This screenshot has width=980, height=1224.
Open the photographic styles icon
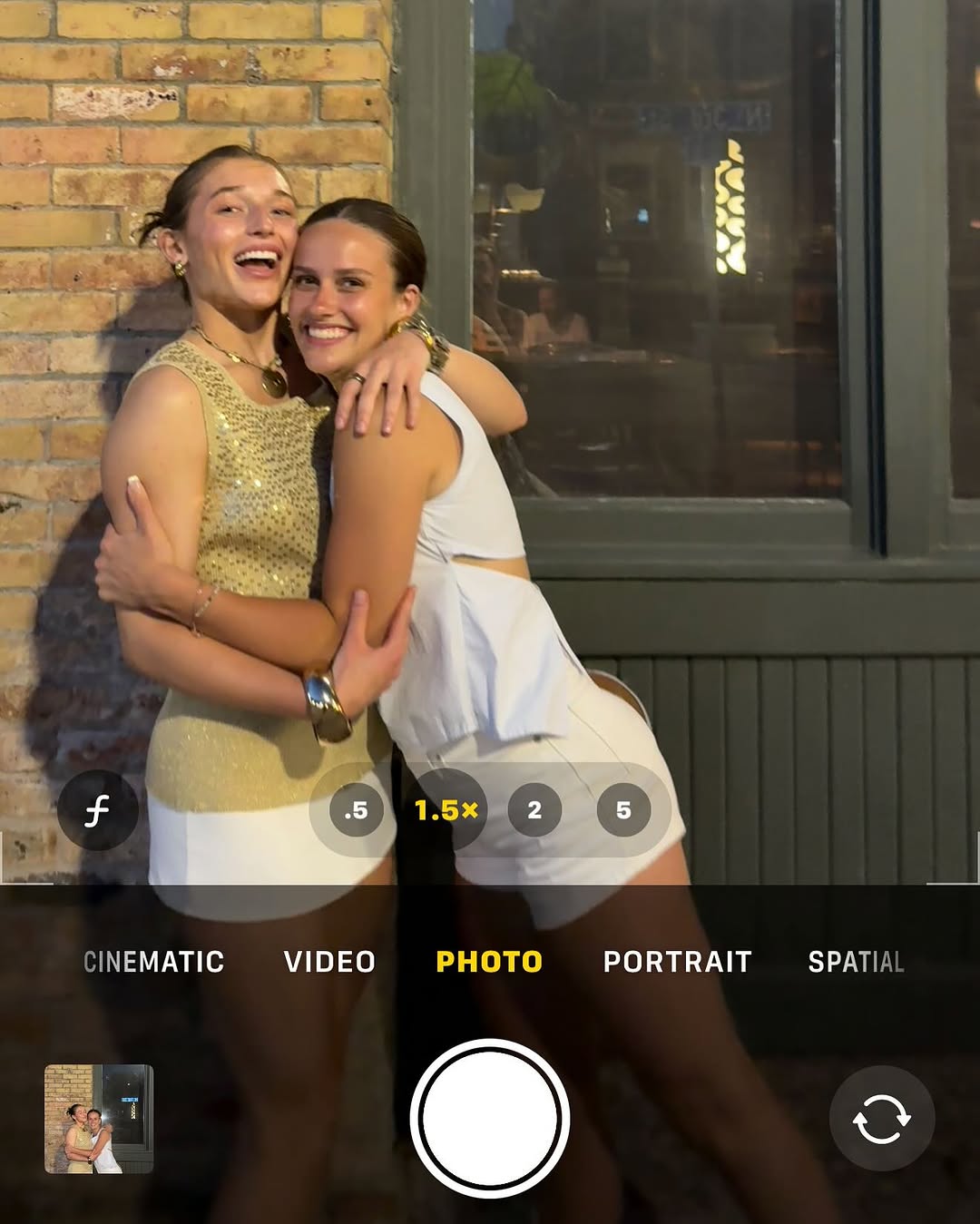pyautogui.click(x=98, y=810)
